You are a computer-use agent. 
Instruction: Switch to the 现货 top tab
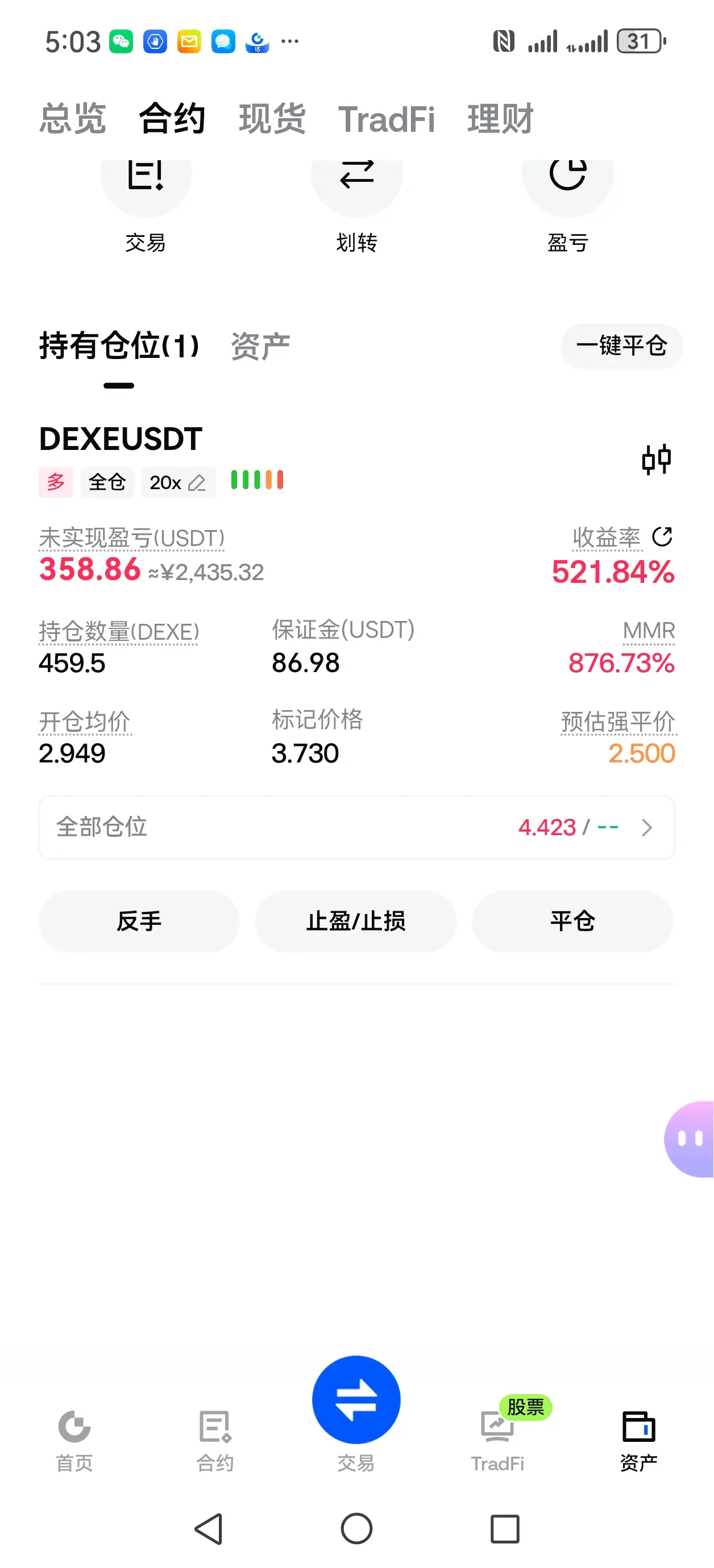(272, 118)
